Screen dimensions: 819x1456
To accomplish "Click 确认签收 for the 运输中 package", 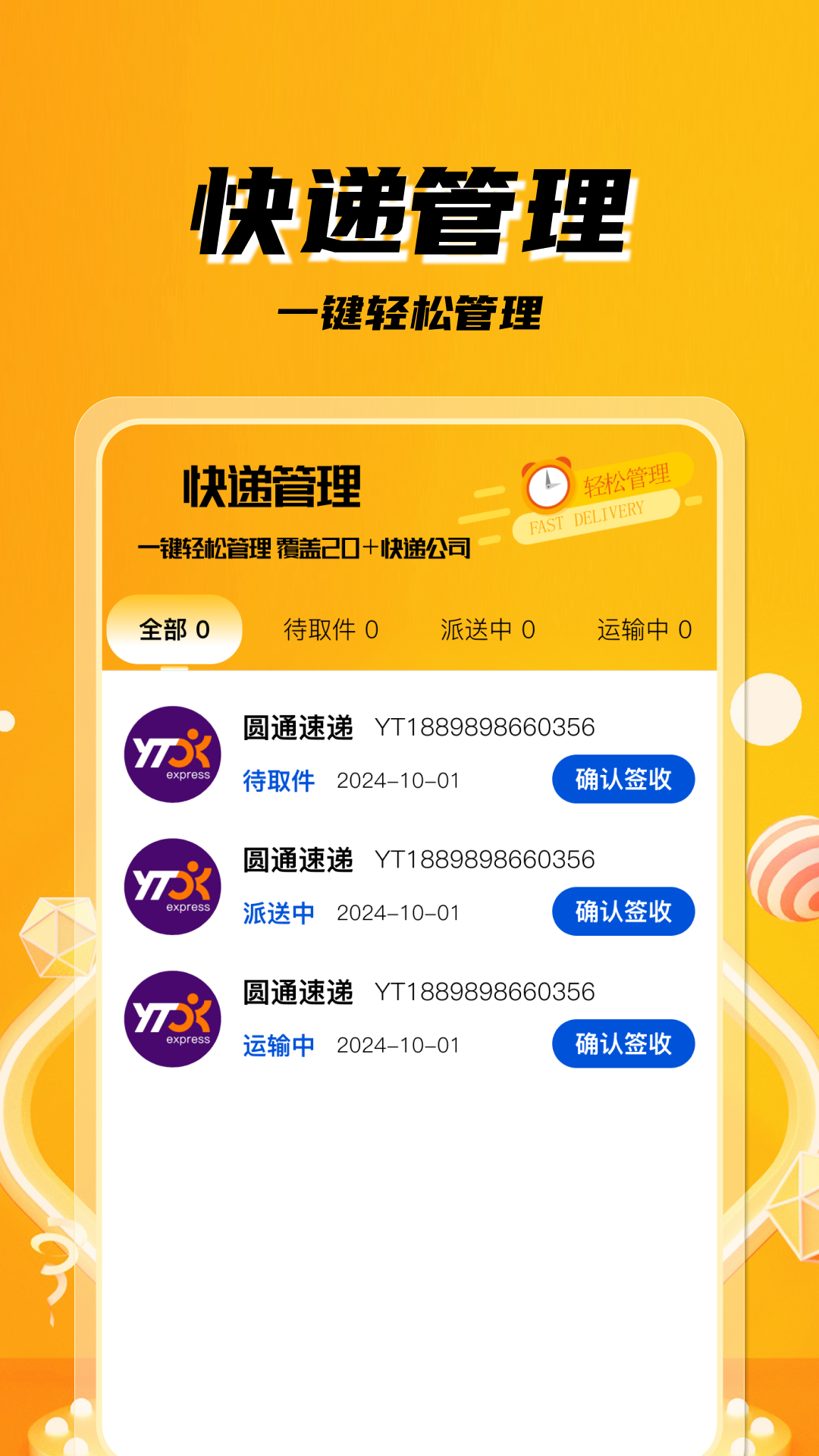I will click(623, 1044).
